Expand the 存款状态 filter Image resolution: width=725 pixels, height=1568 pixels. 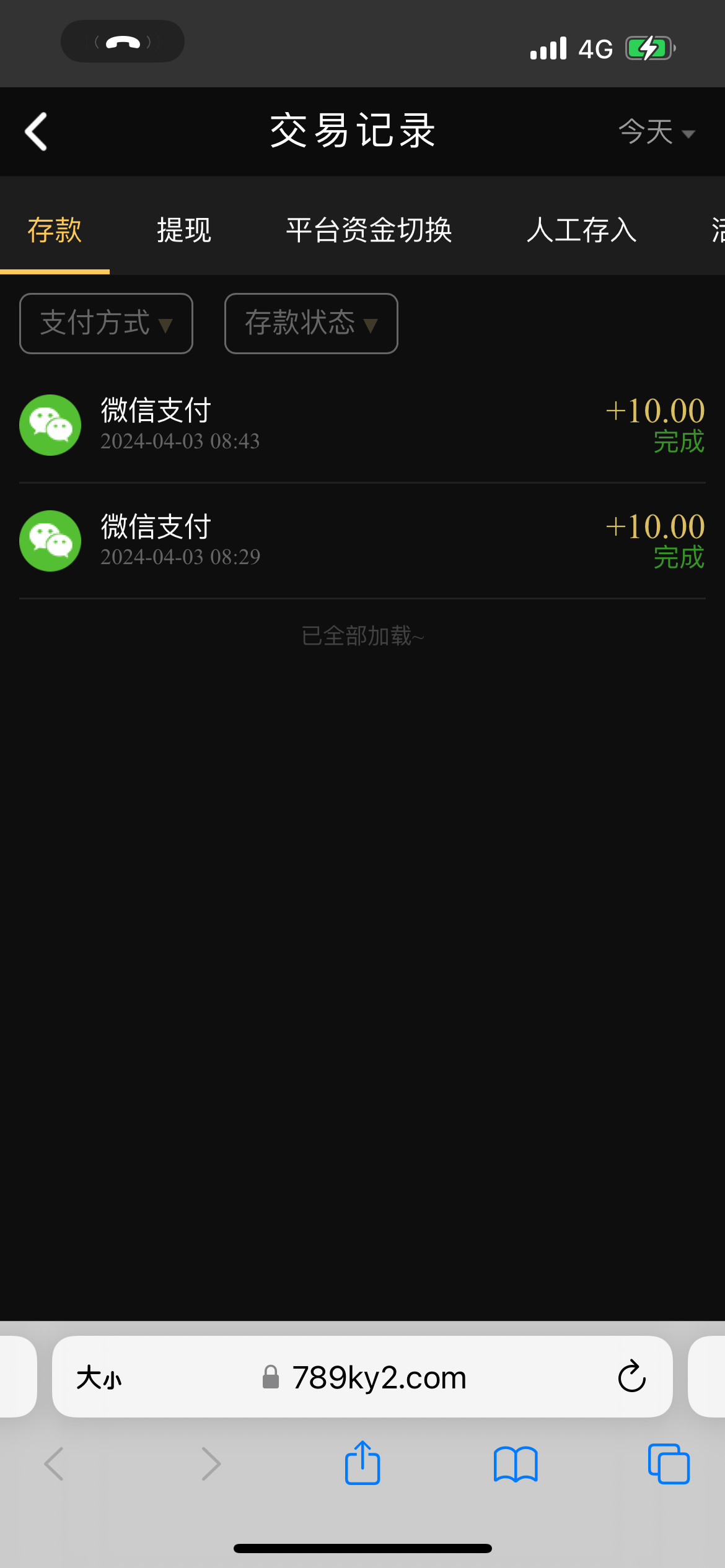point(311,323)
